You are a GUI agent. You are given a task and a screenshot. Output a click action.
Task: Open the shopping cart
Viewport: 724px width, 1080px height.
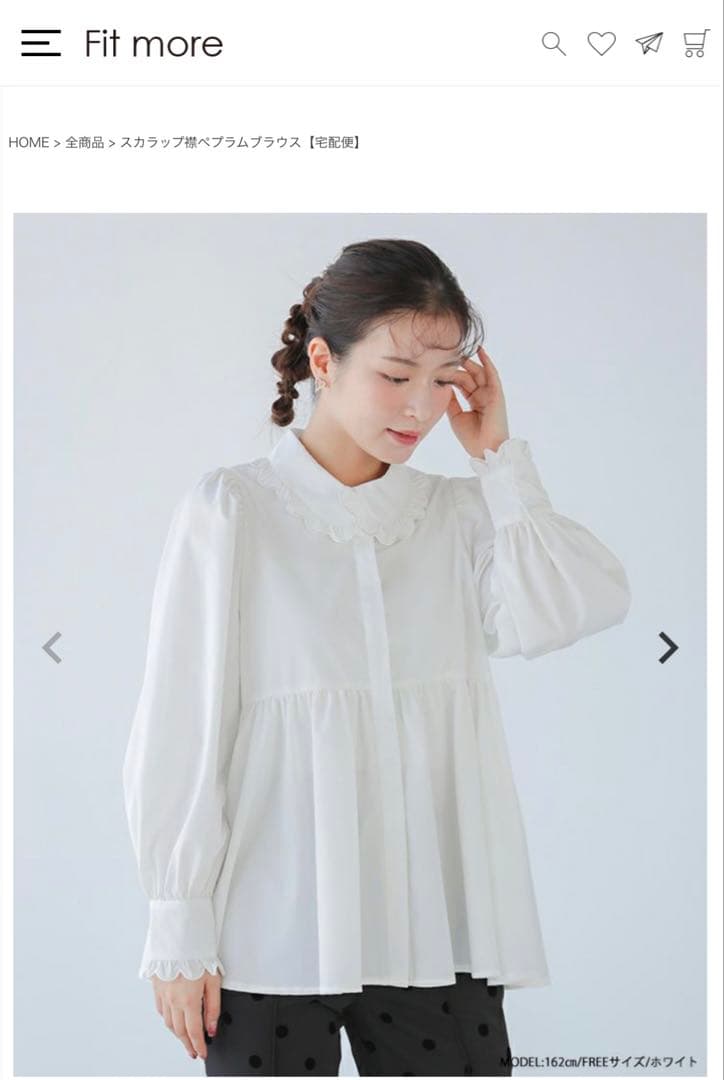pos(696,43)
